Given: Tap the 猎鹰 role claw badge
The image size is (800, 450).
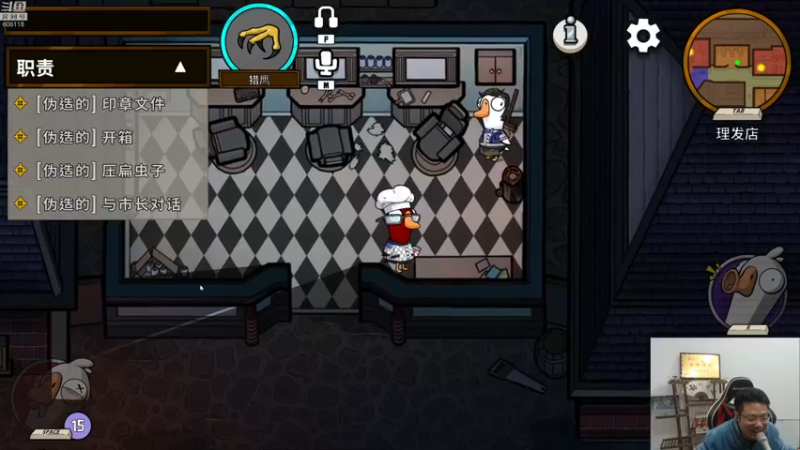Looking at the screenshot, I should tap(259, 40).
